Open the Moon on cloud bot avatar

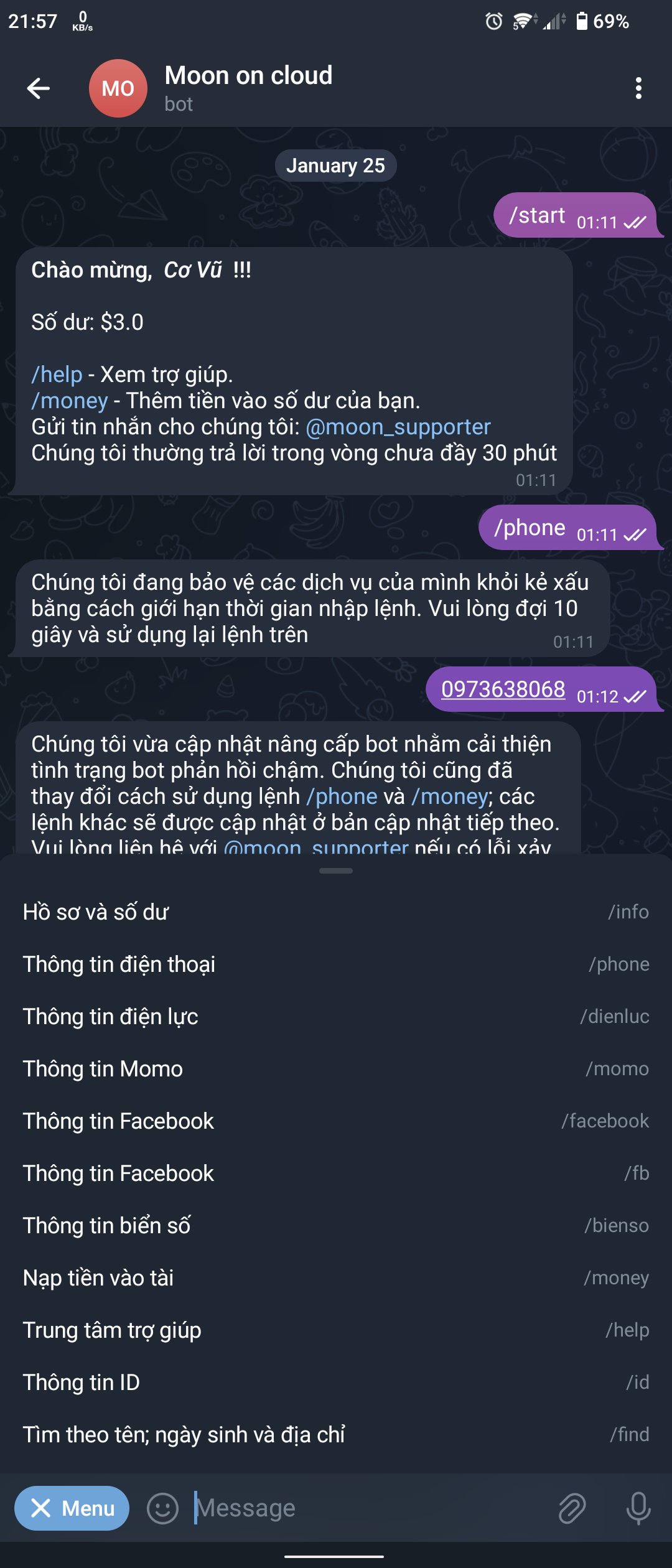click(118, 87)
